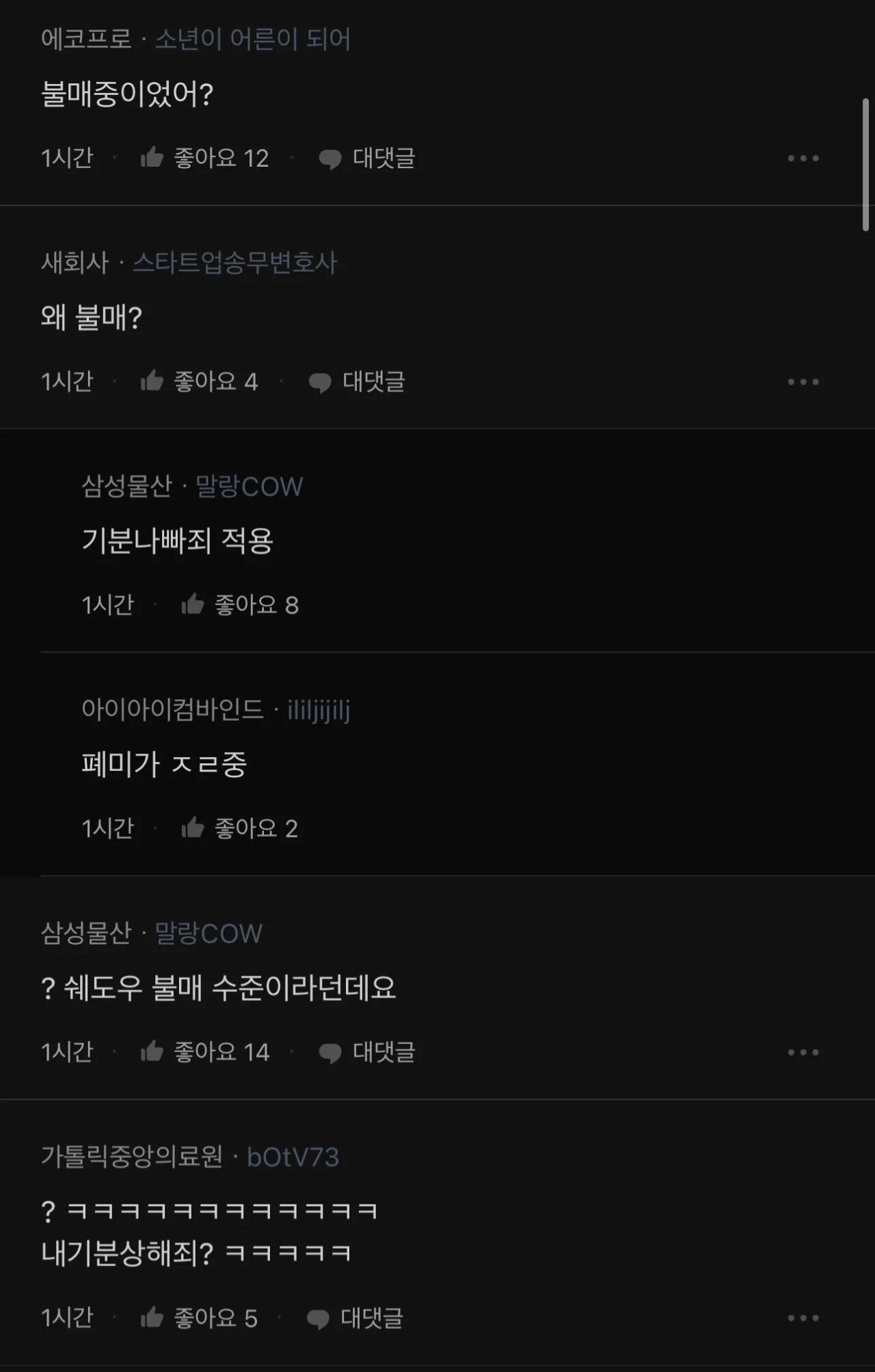Reply to "쉐도우 불매 수준이라던데요" comment
This screenshot has height=1372, width=875.
click(367, 1052)
